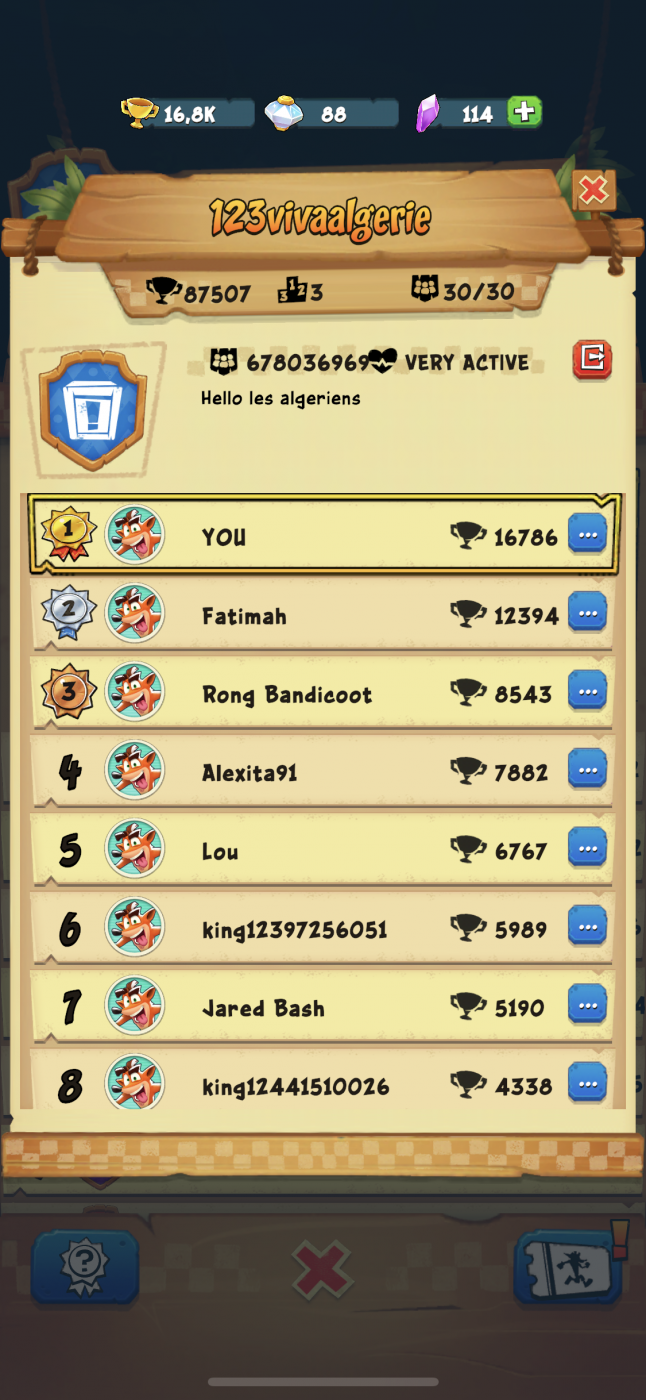Viewport: 646px width, 1400px height.
Task: Open the options menu for Alexita91
Action: point(587,770)
